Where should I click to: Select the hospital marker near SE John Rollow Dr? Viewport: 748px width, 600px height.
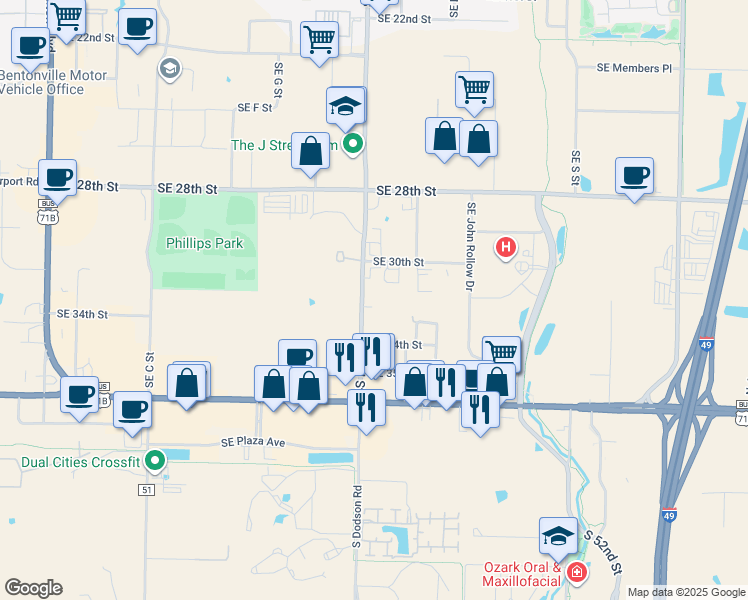507,246
